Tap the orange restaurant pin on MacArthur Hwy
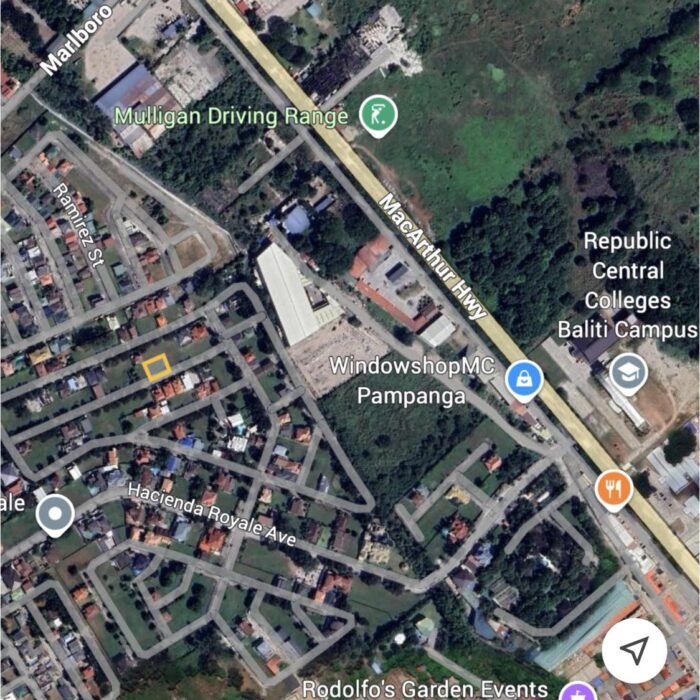Screen dimensions: 700x700 coord(613,489)
